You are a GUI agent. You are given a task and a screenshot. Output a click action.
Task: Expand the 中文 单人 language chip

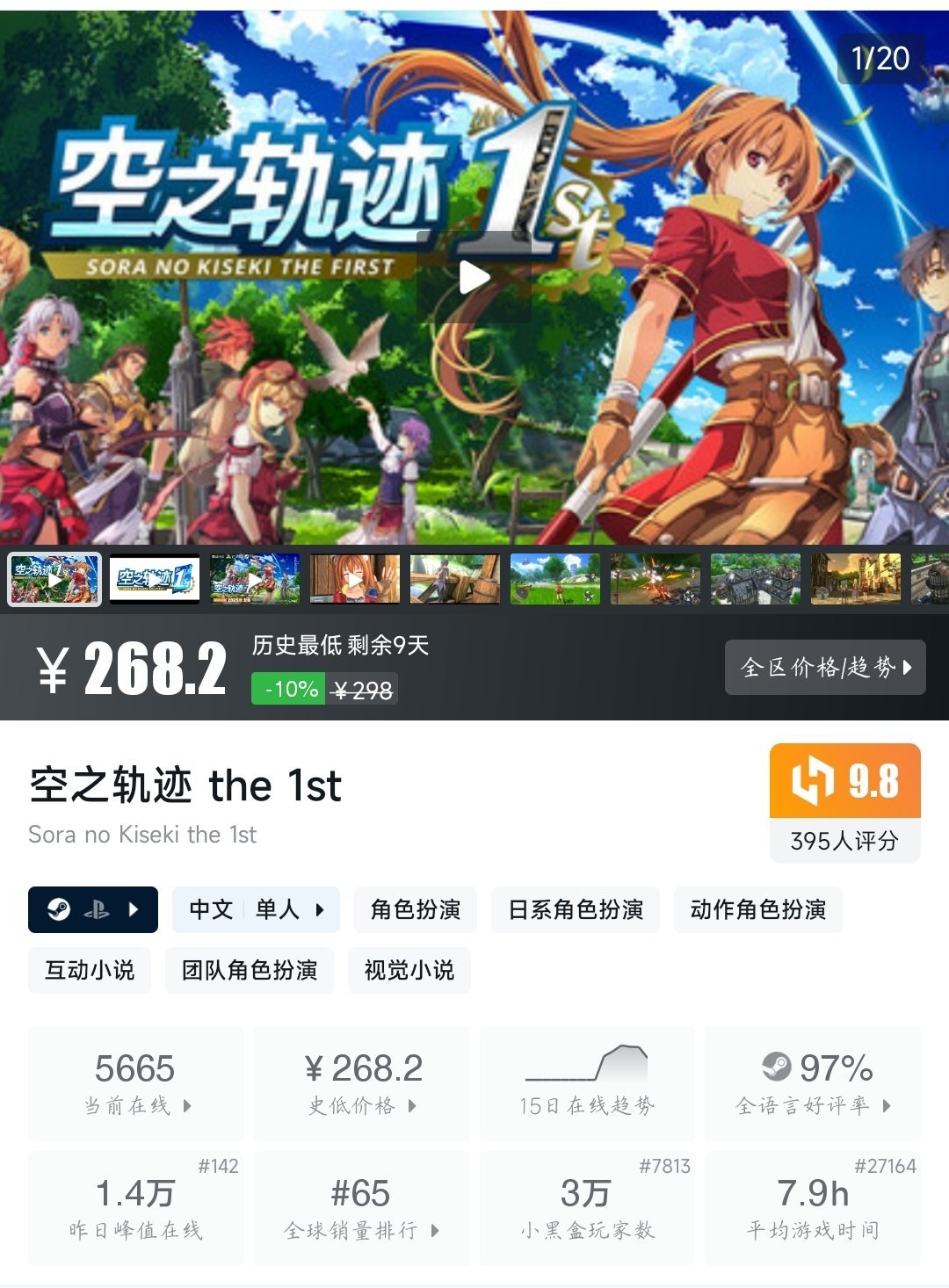pyautogui.click(x=256, y=909)
